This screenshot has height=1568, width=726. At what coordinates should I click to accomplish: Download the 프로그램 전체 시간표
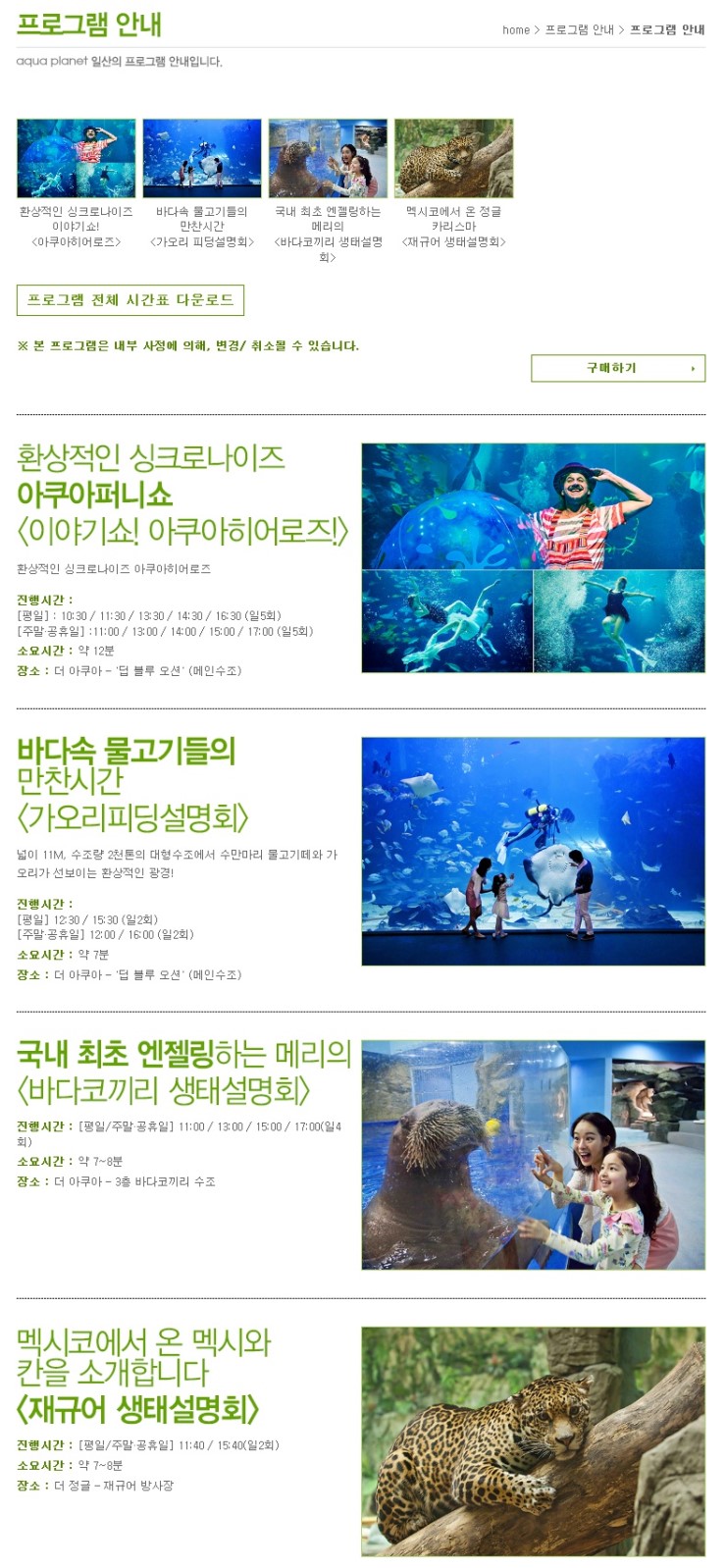130,300
